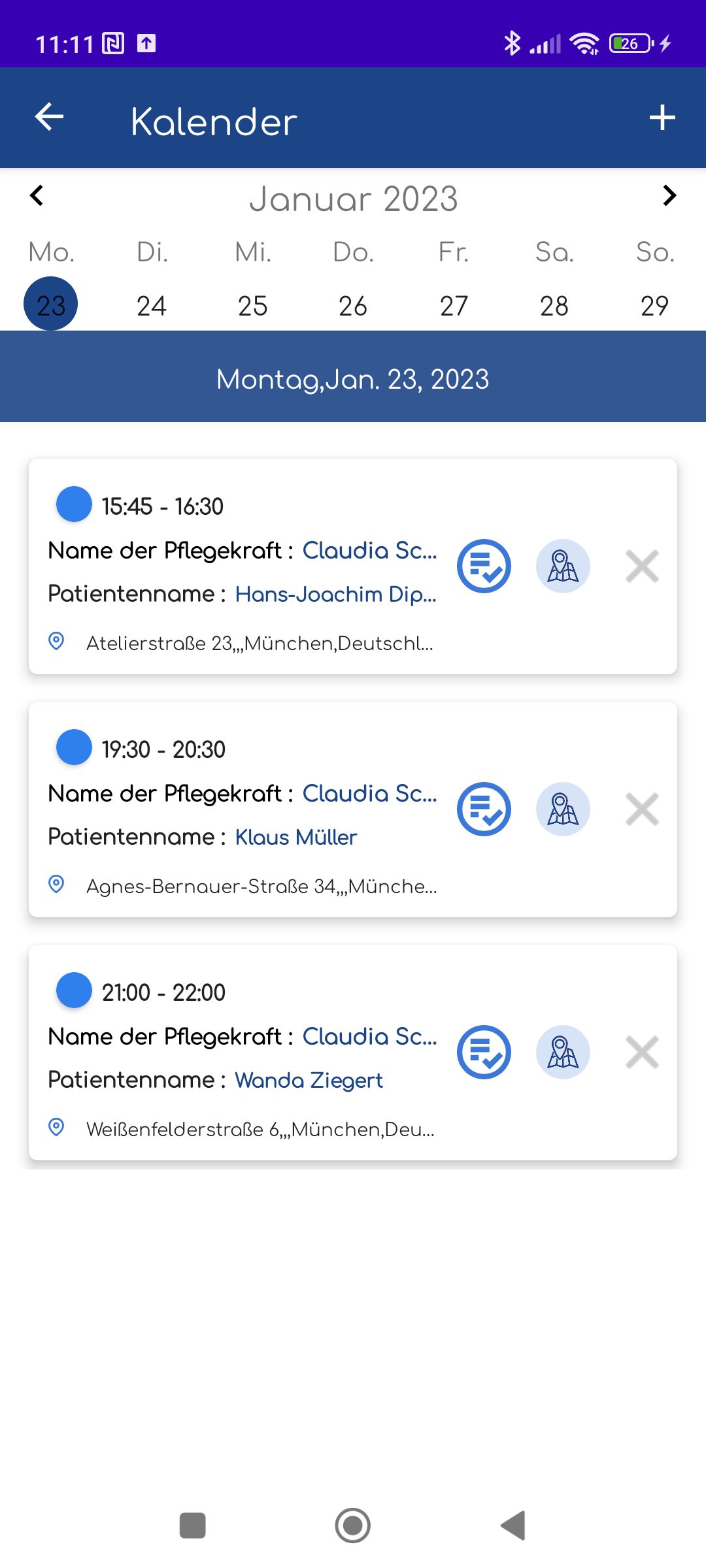The image size is (706, 1568).
Task: Add a new calendar appointment
Action: point(662,118)
